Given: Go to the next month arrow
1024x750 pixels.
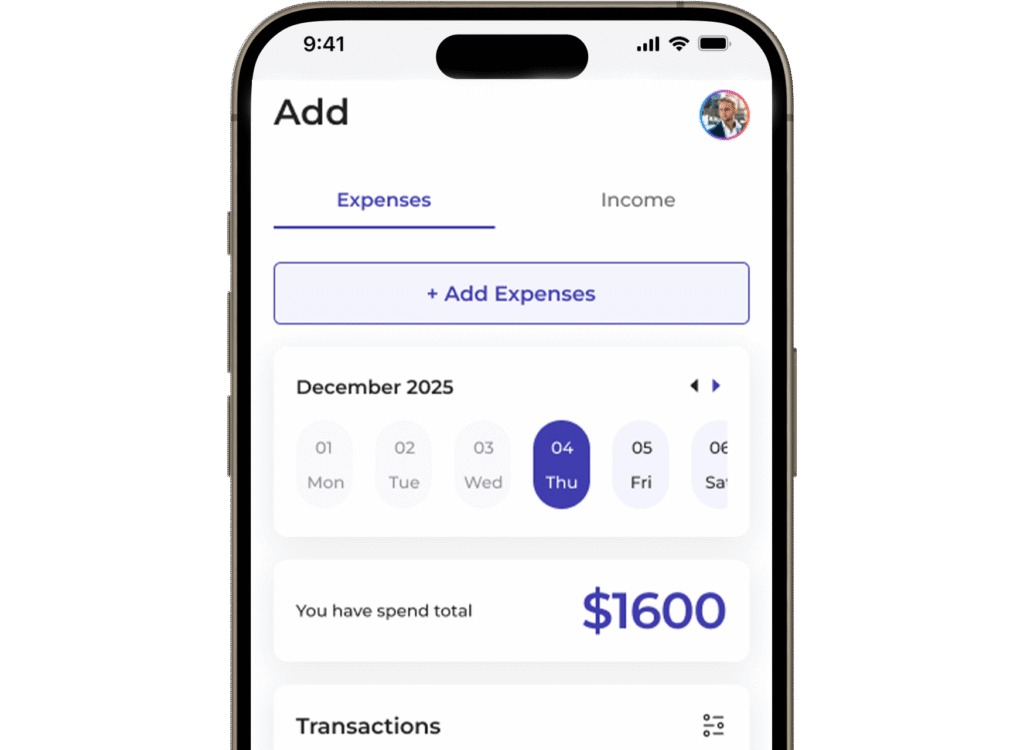Looking at the screenshot, I should click(x=716, y=386).
